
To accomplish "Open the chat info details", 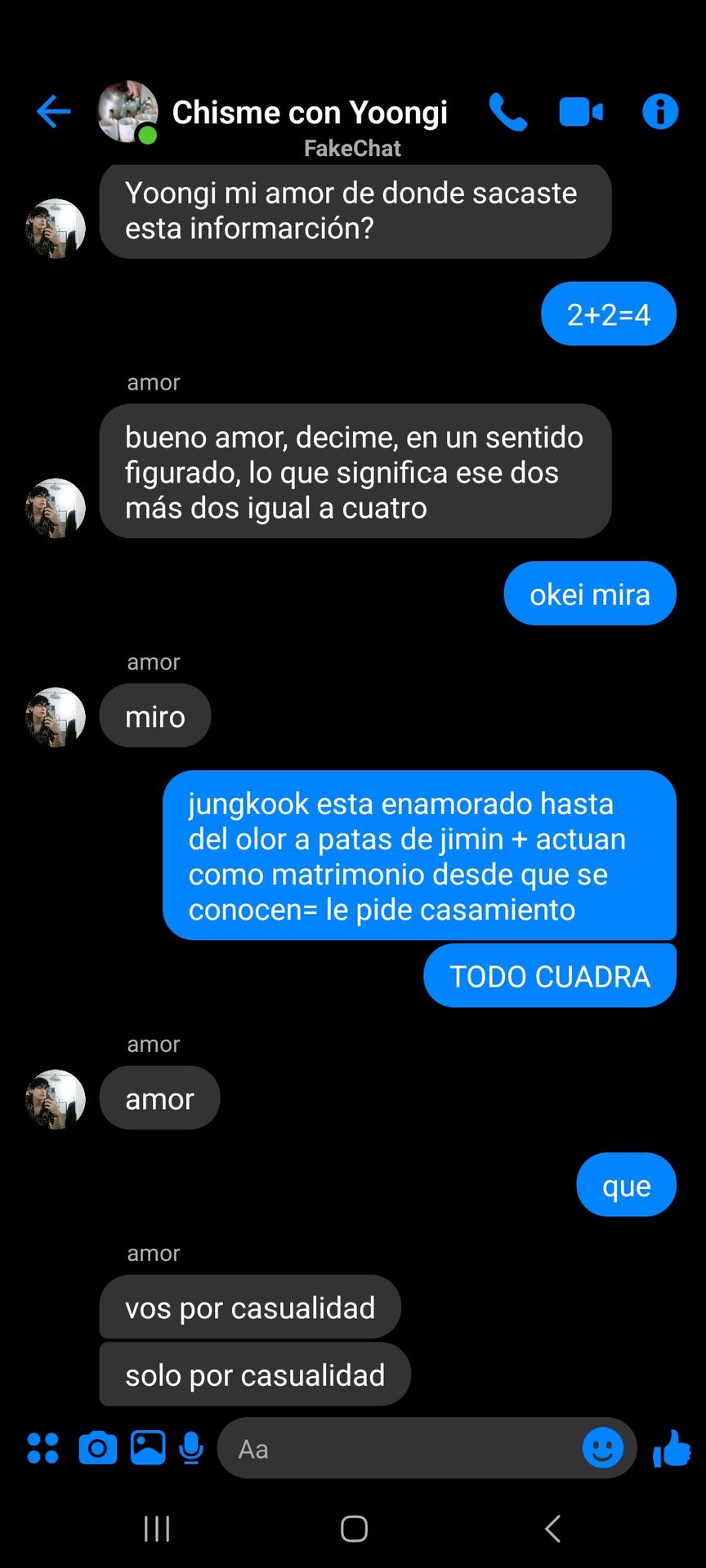I will 660,112.
